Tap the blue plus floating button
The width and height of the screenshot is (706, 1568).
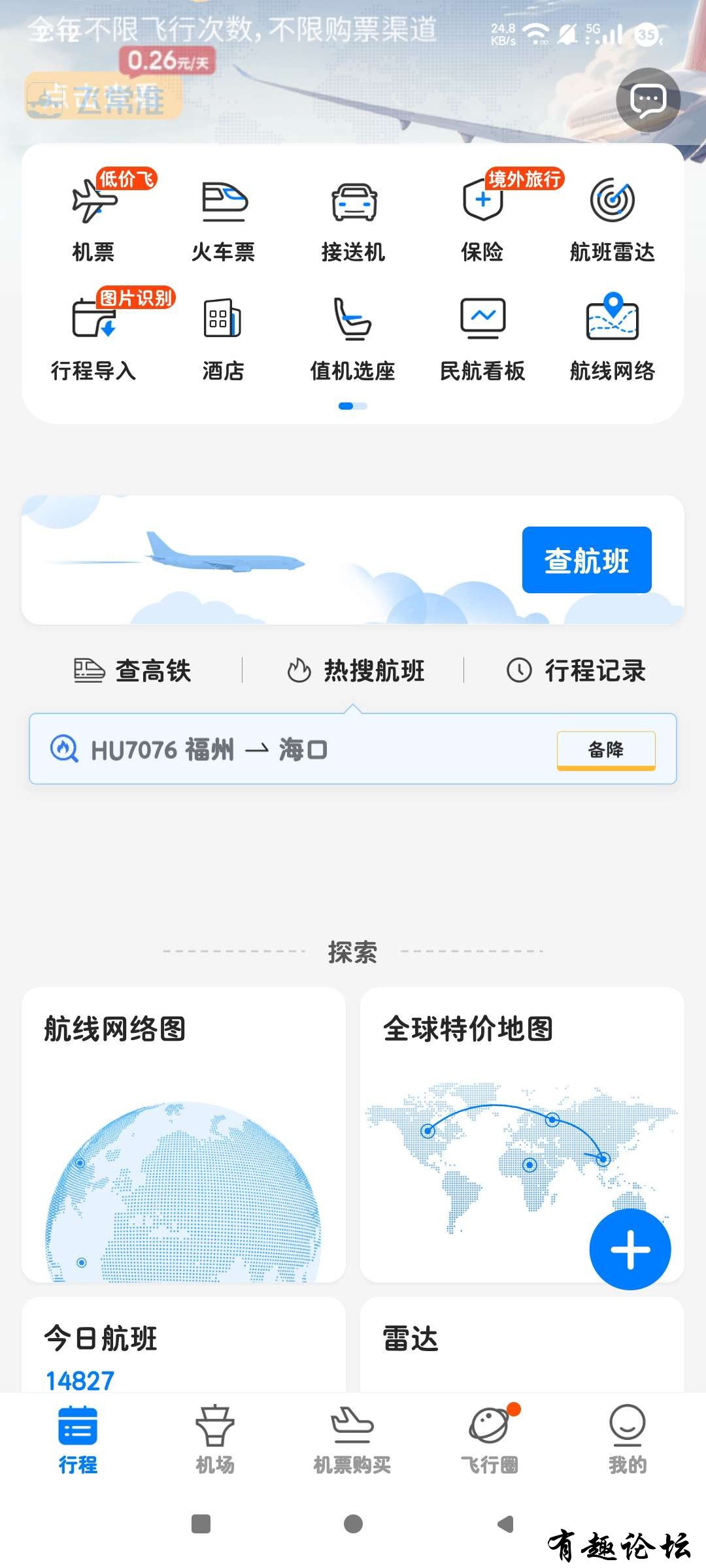tap(630, 1249)
